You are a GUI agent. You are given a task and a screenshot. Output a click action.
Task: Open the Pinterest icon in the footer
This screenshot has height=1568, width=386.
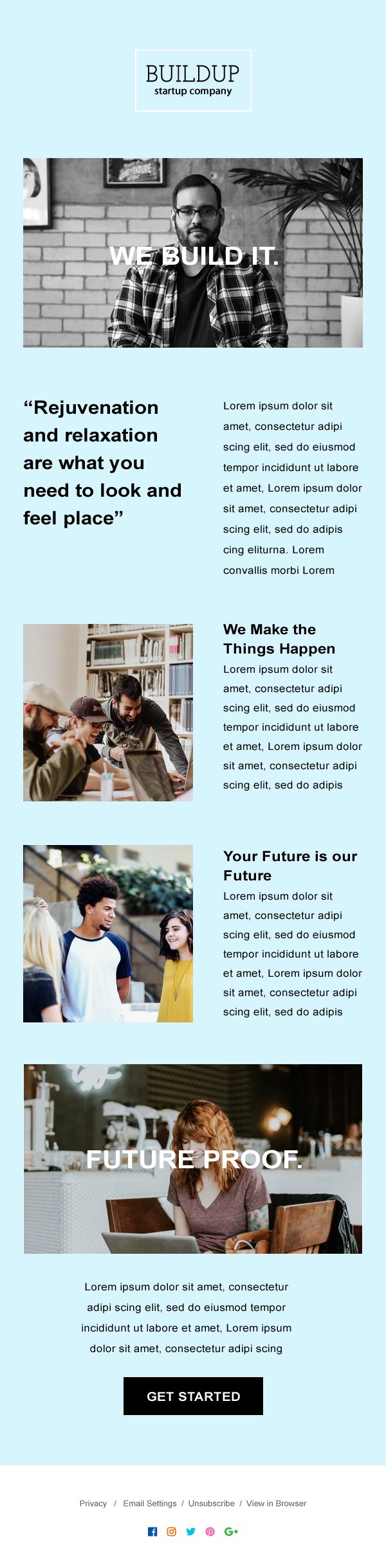[210, 1531]
